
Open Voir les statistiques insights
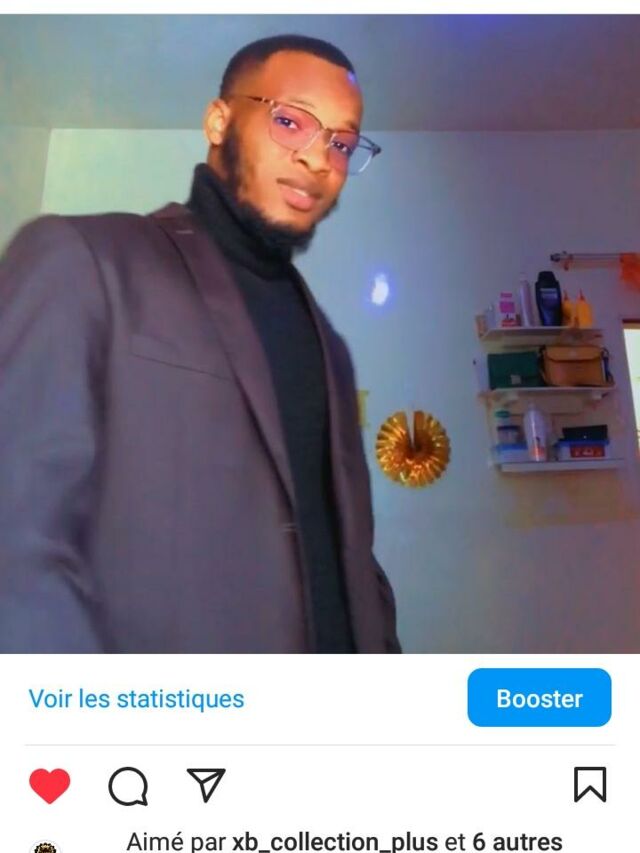[x=136, y=698]
